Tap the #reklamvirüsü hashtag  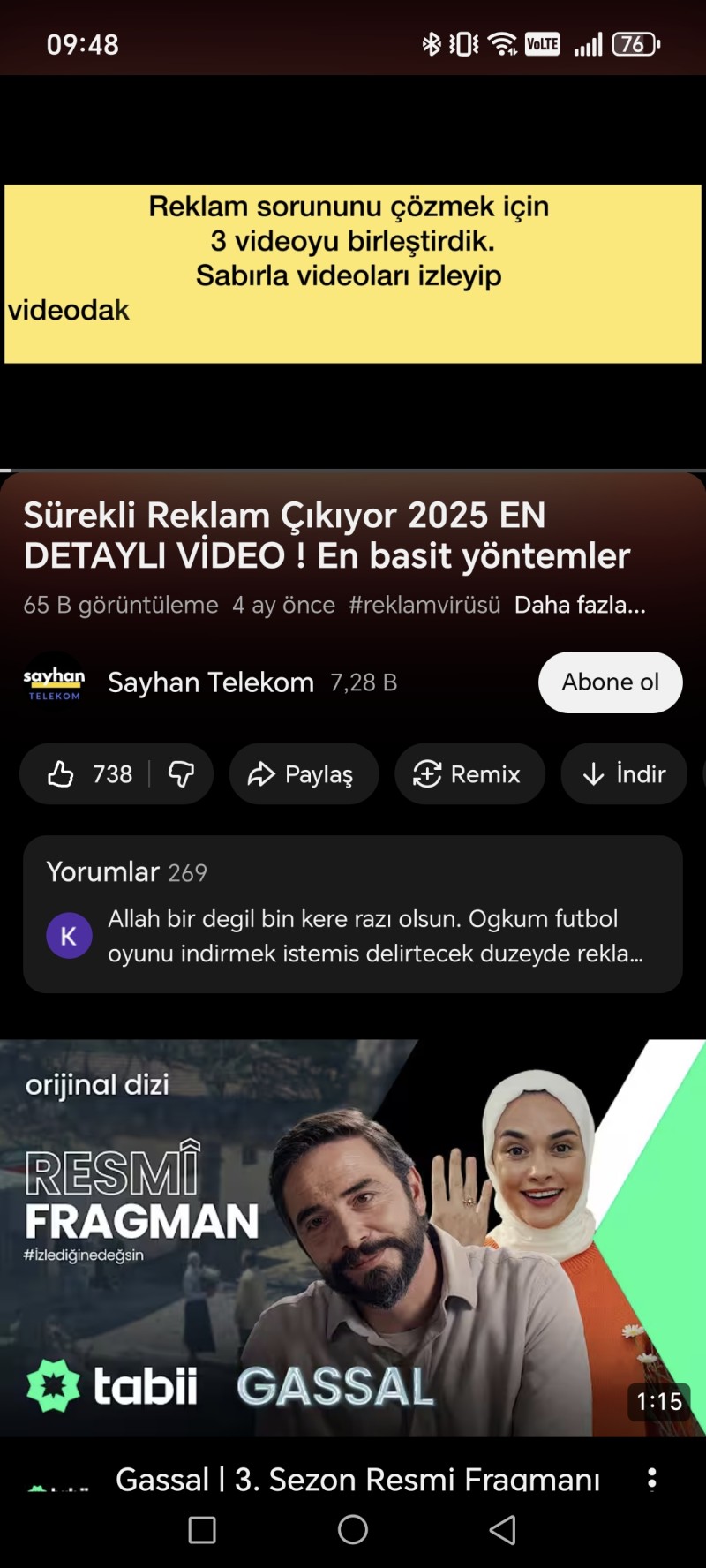click(x=424, y=605)
